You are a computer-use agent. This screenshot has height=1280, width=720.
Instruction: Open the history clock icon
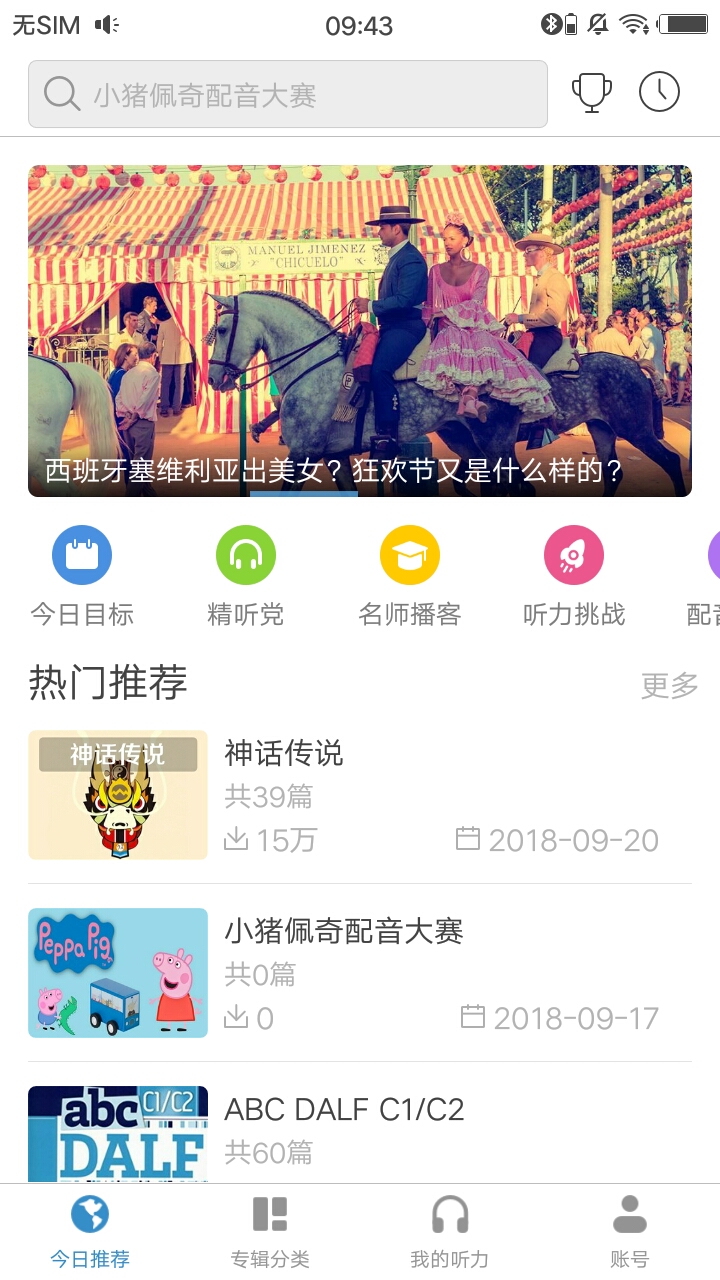point(659,91)
